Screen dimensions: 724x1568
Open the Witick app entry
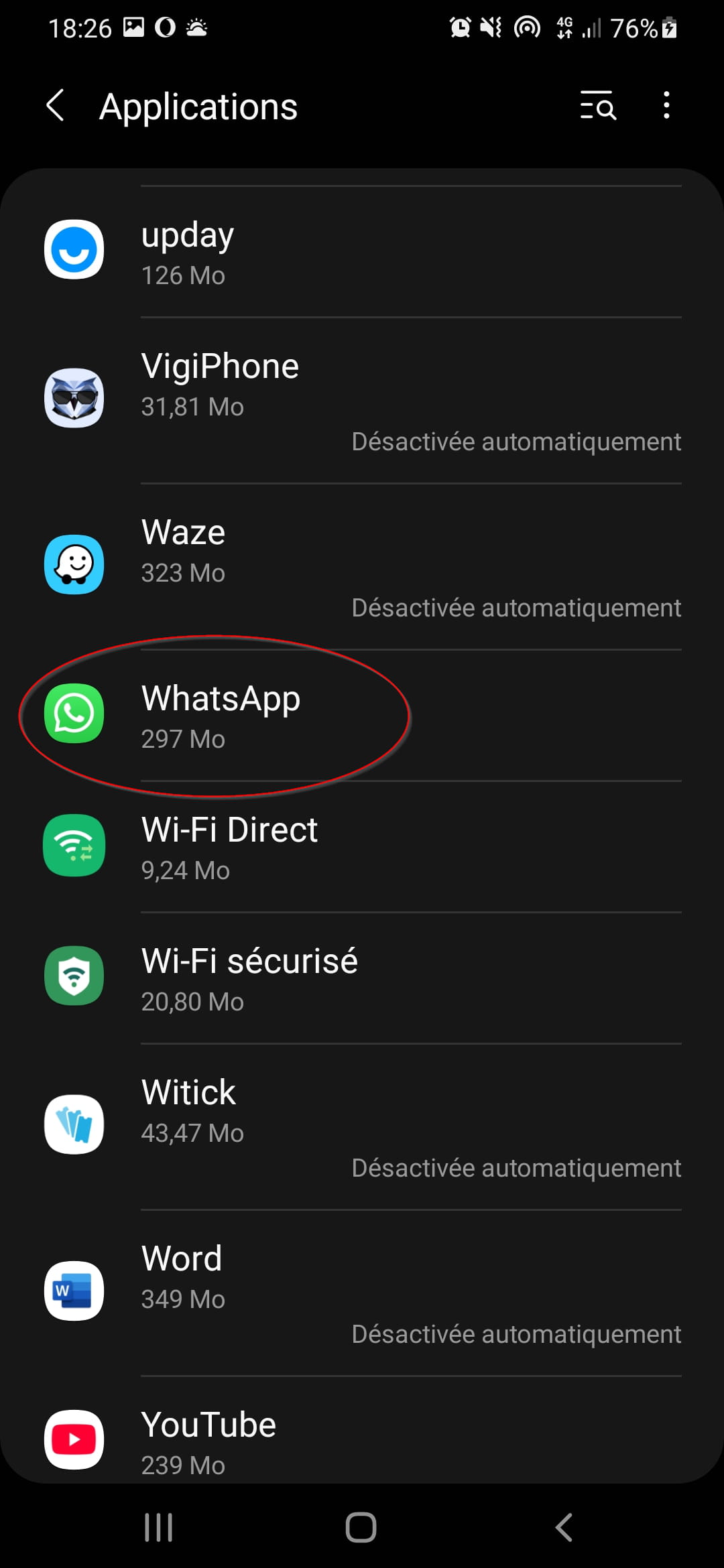pyautogui.click(x=362, y=1126)
